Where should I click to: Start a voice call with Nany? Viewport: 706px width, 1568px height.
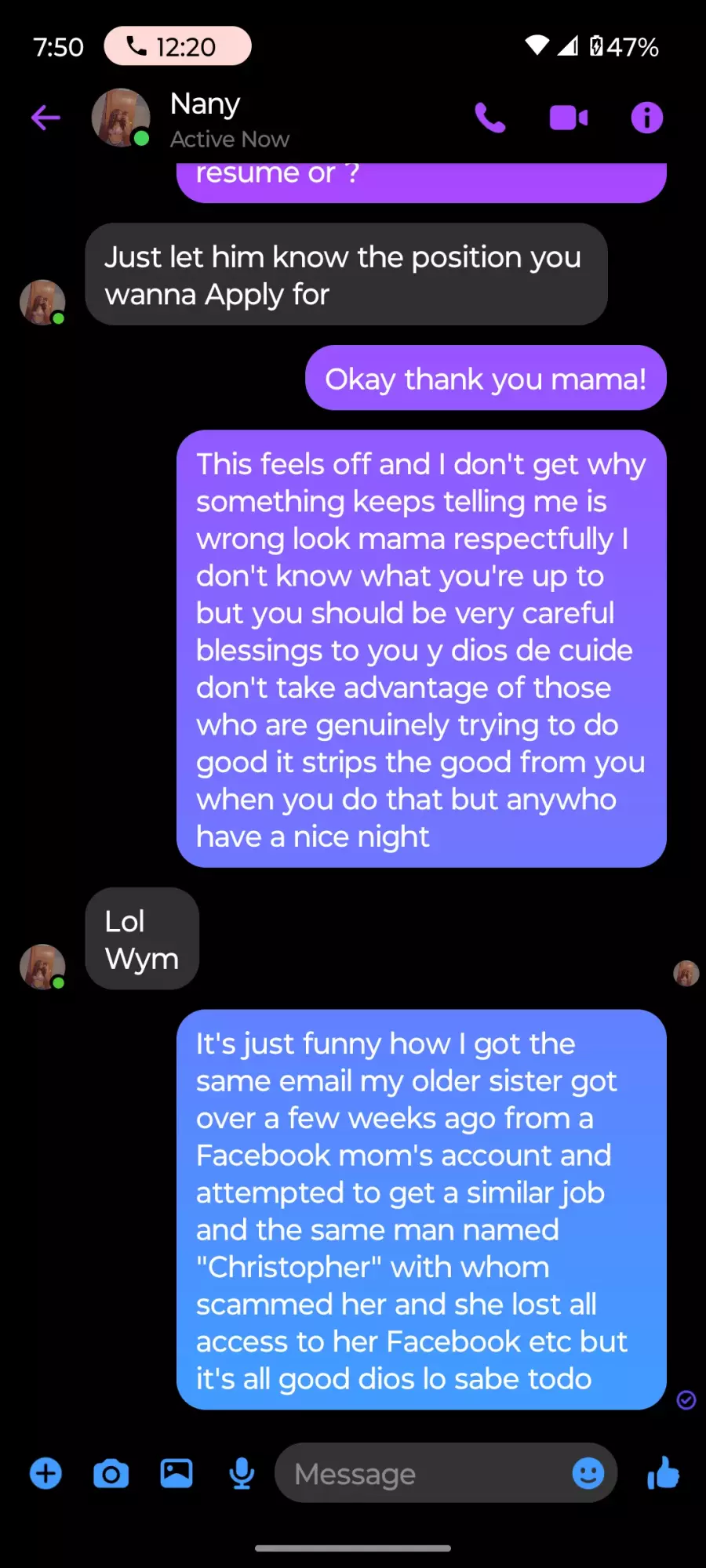click(490, 118)
